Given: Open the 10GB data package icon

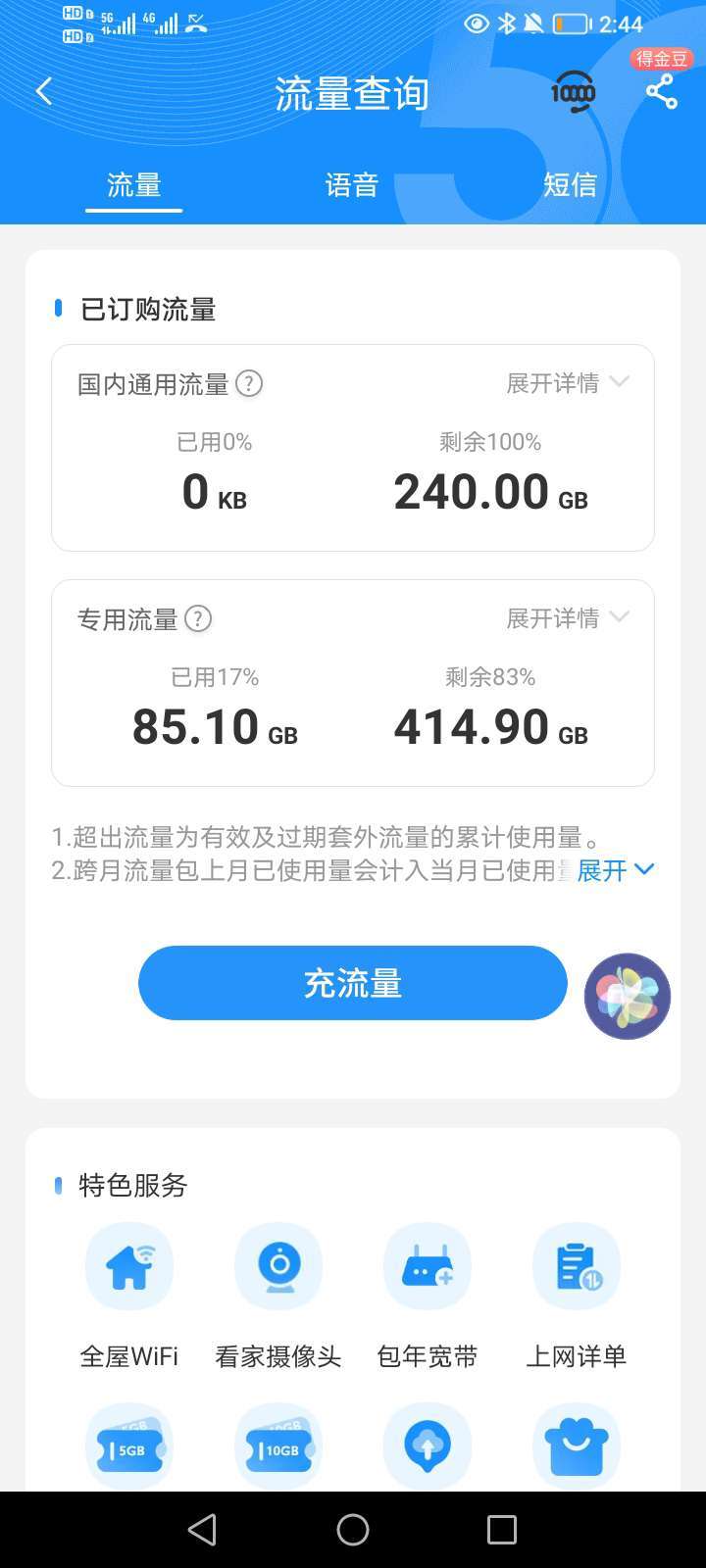Looking at the screenshot, I should click(278, 1447).
